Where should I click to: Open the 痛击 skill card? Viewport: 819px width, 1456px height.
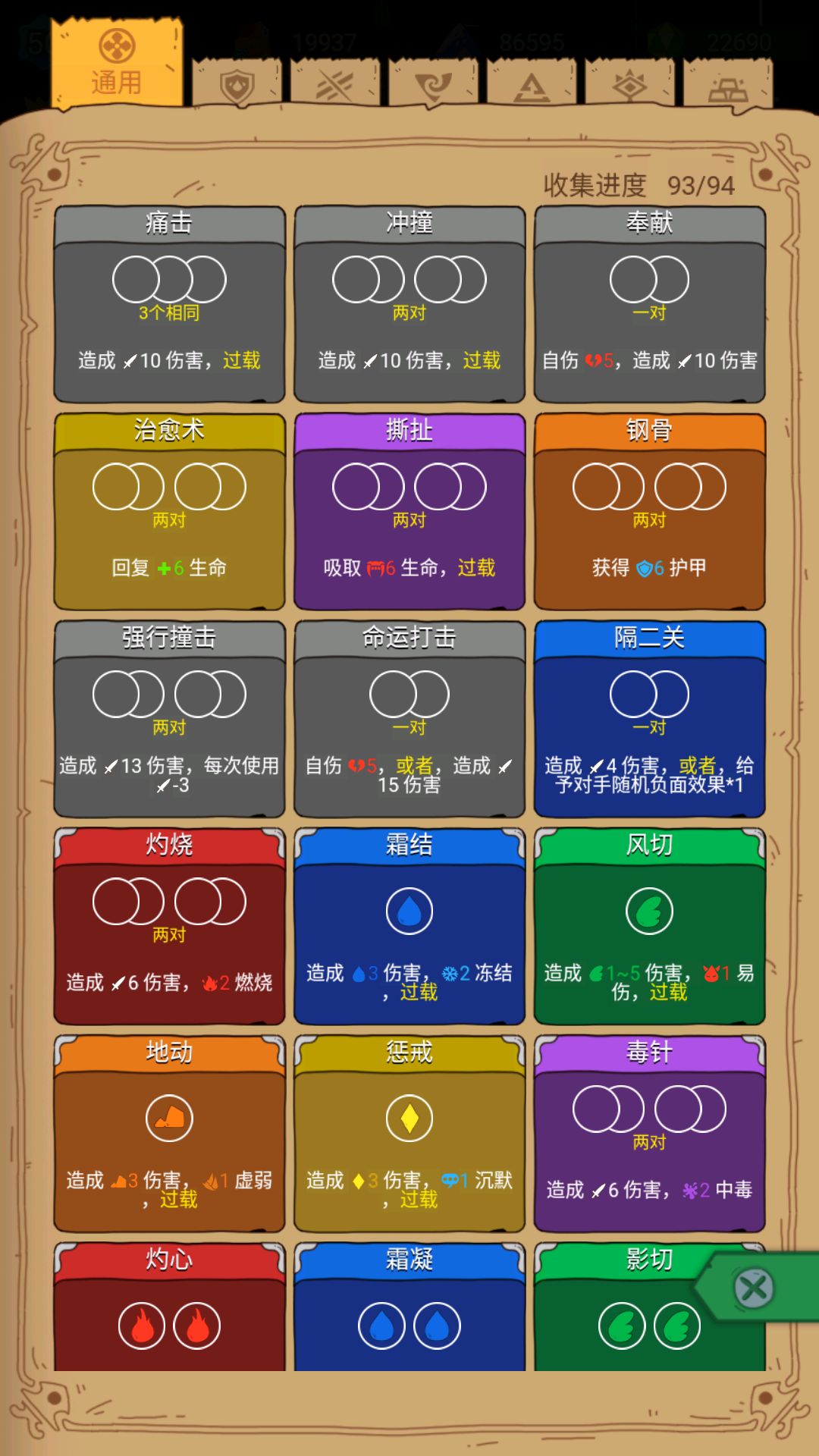[169, 305]
